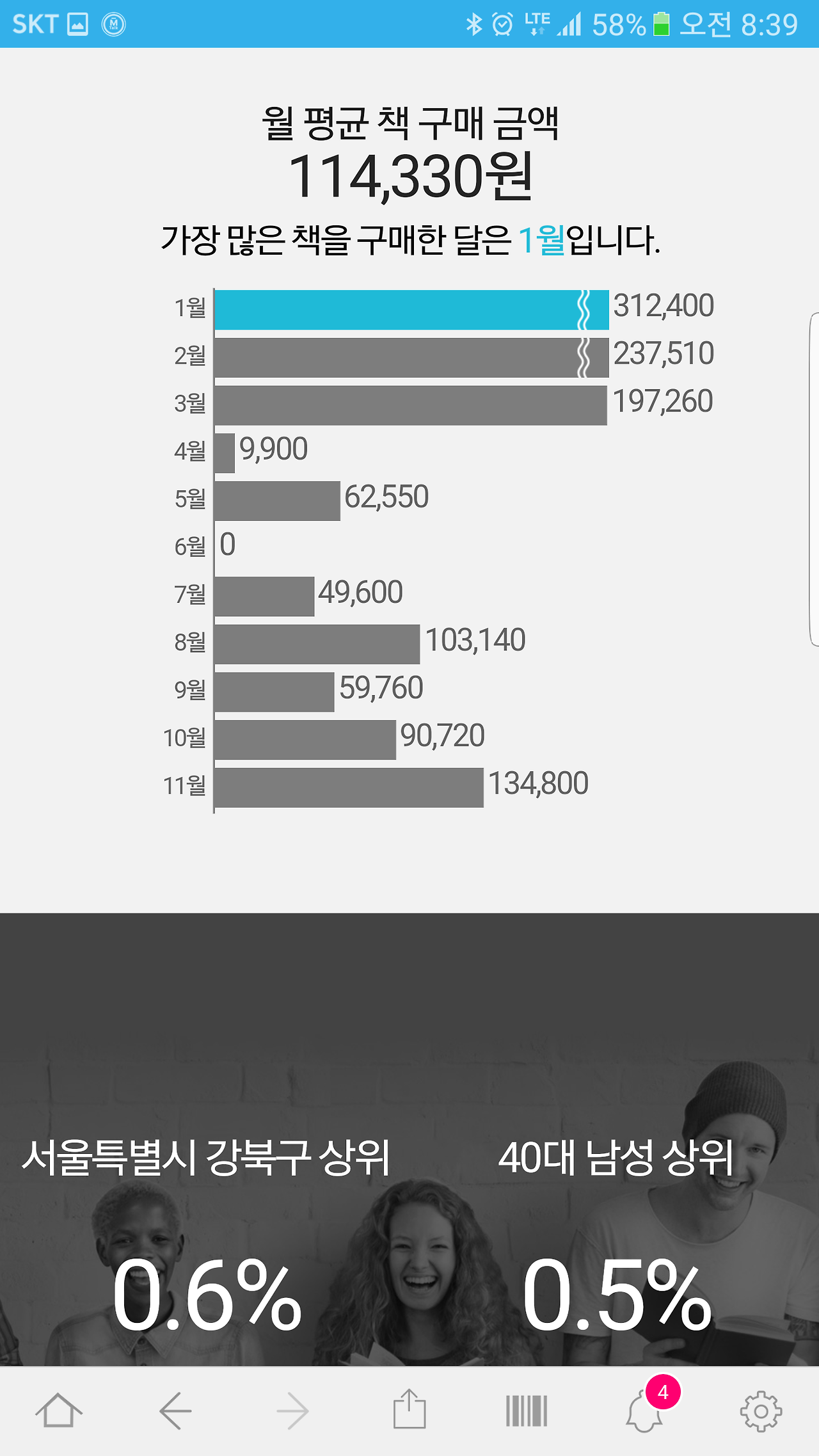
Task: Tap the forward arrow
Action: coord(293,1411)
